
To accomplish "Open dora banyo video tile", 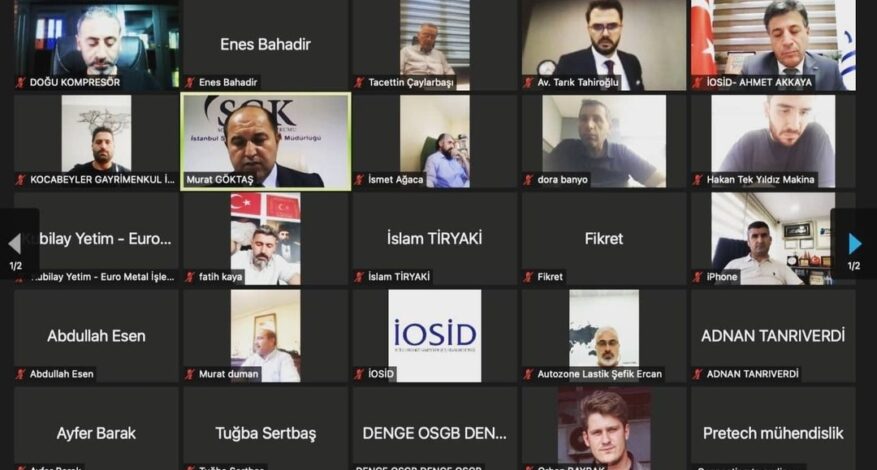I will click(x=603, y=140).
